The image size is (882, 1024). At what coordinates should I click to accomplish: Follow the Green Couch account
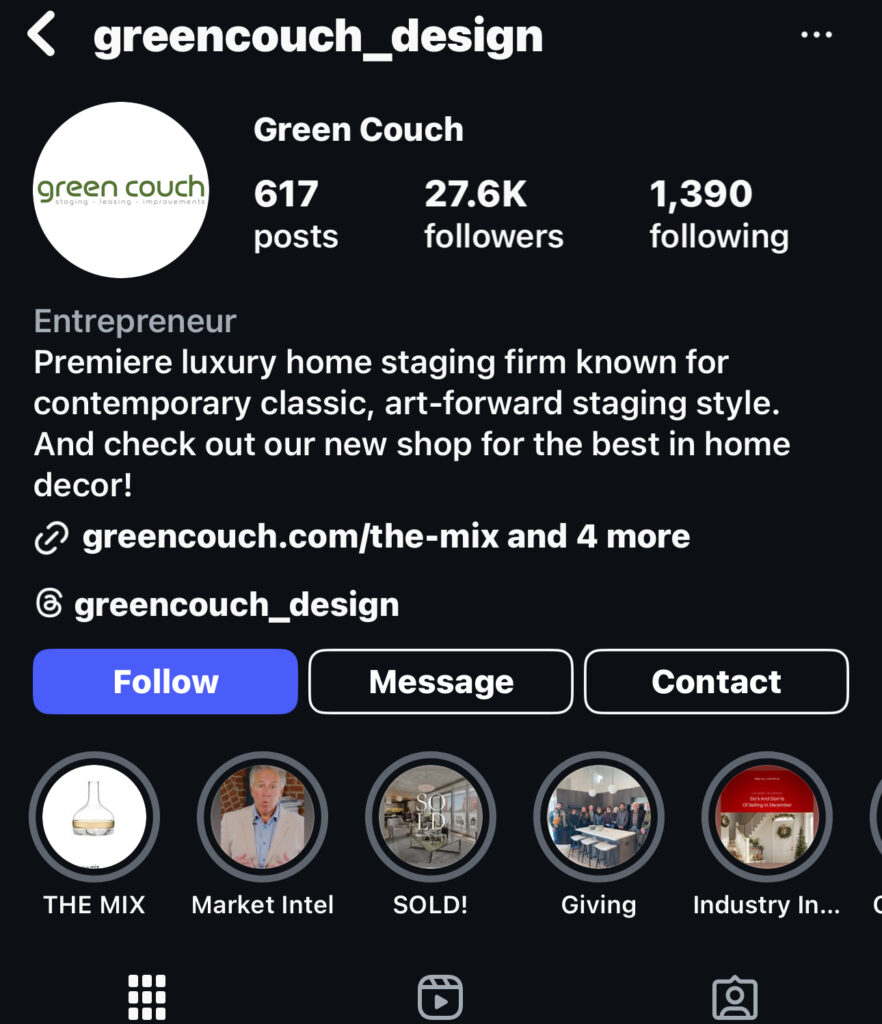point(165,682)
